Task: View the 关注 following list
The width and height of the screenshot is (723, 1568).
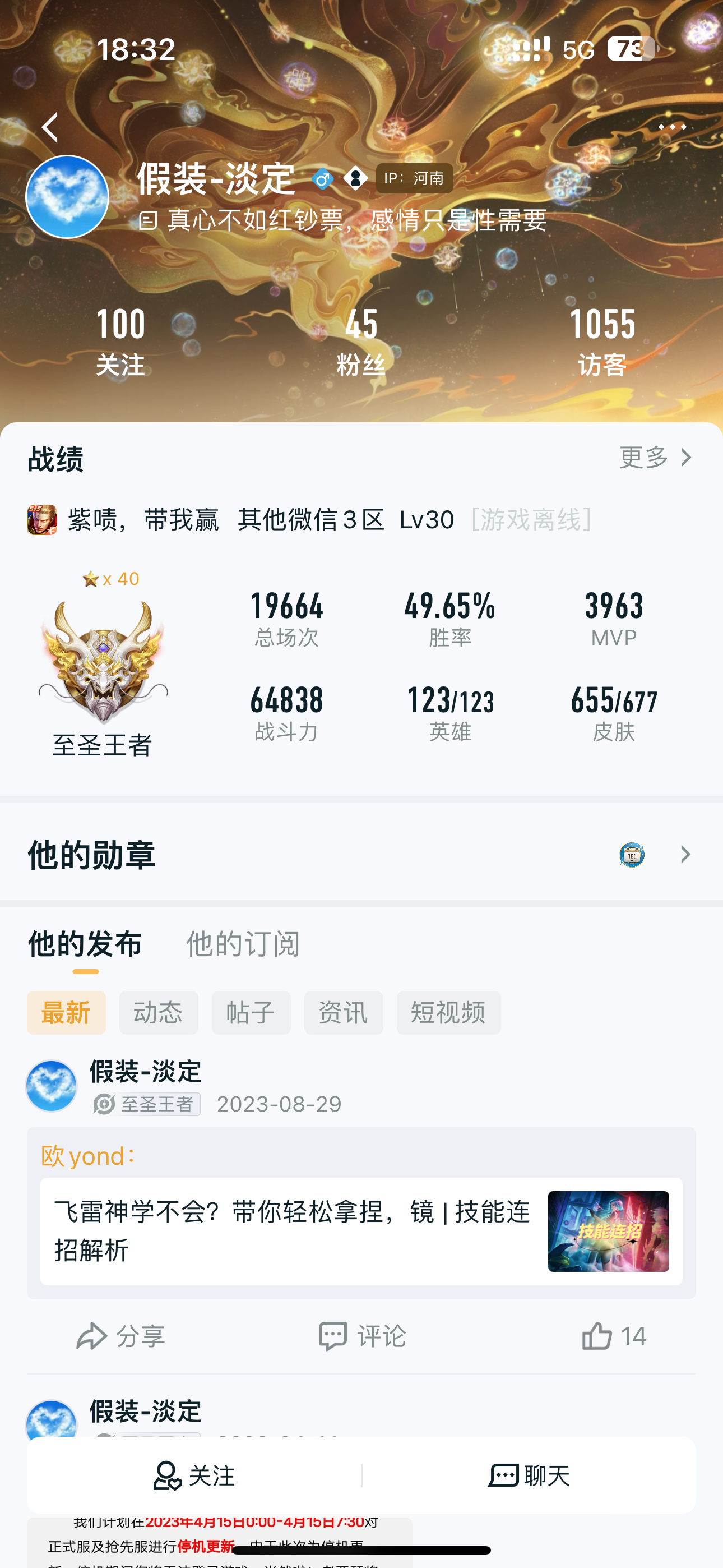Action: [121, 342]
